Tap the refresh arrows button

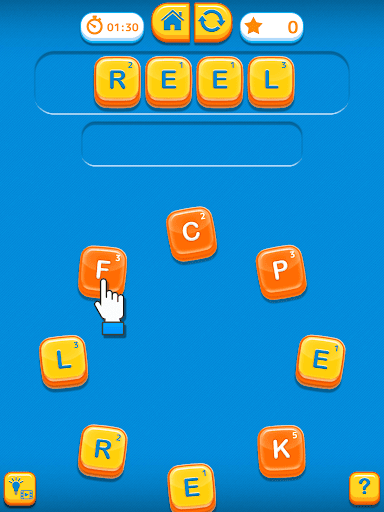pos(213,23)
